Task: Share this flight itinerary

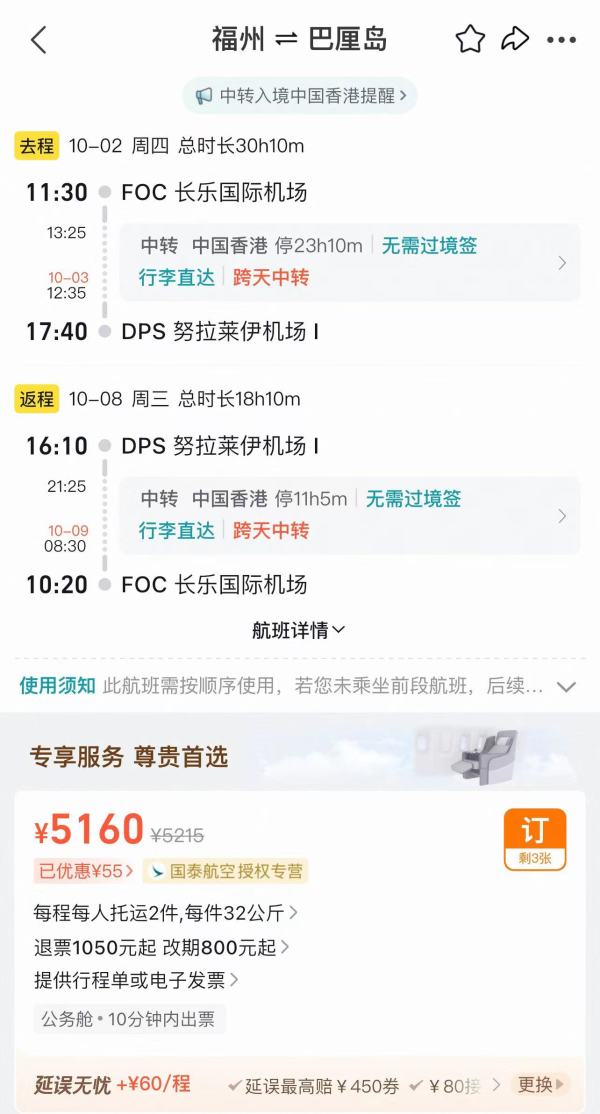Action: pyautogui.click(x=514, y=40)
